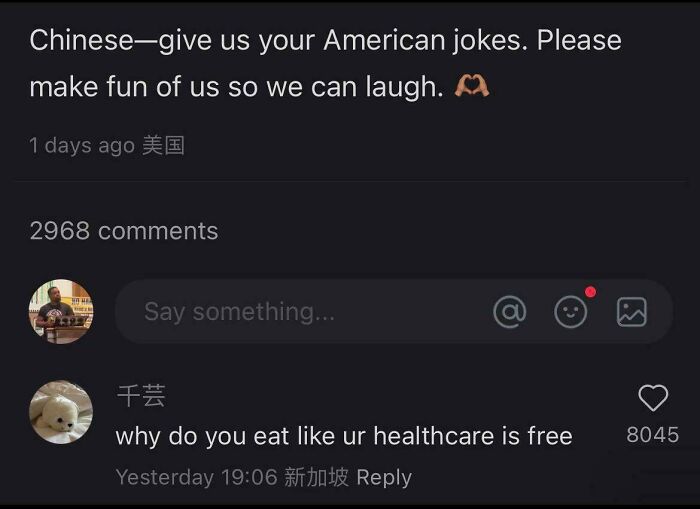Attach an image to the comment
700x509 pixels.
click(631, 312)
